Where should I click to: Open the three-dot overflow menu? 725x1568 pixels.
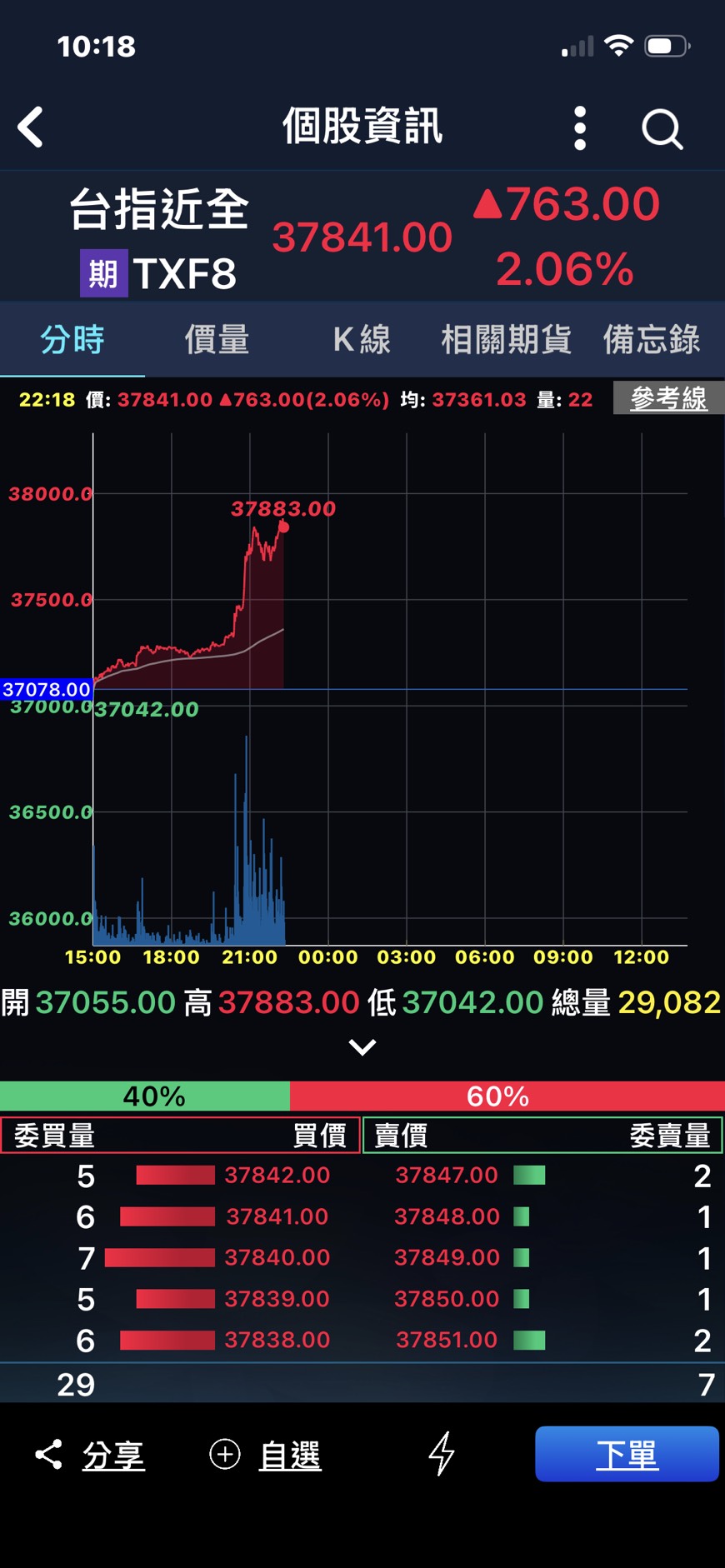(x=580, y=128)
